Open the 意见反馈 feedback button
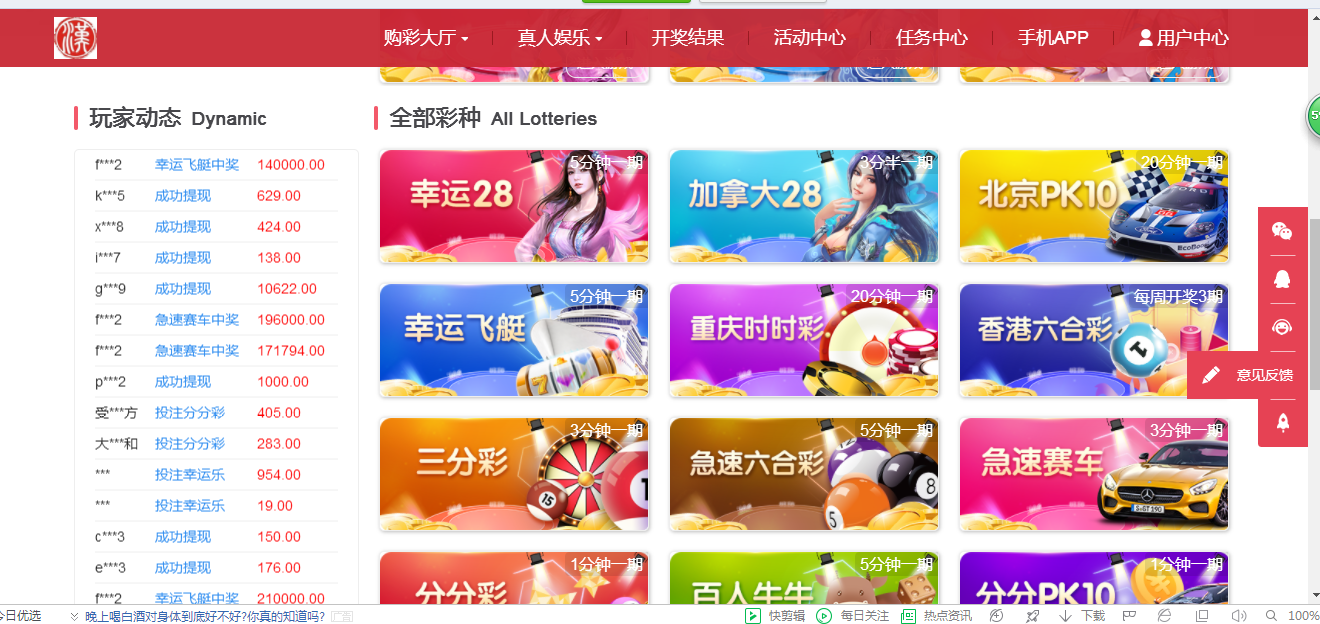This screenshot has width=1320, height=624. pos(1248,375)
